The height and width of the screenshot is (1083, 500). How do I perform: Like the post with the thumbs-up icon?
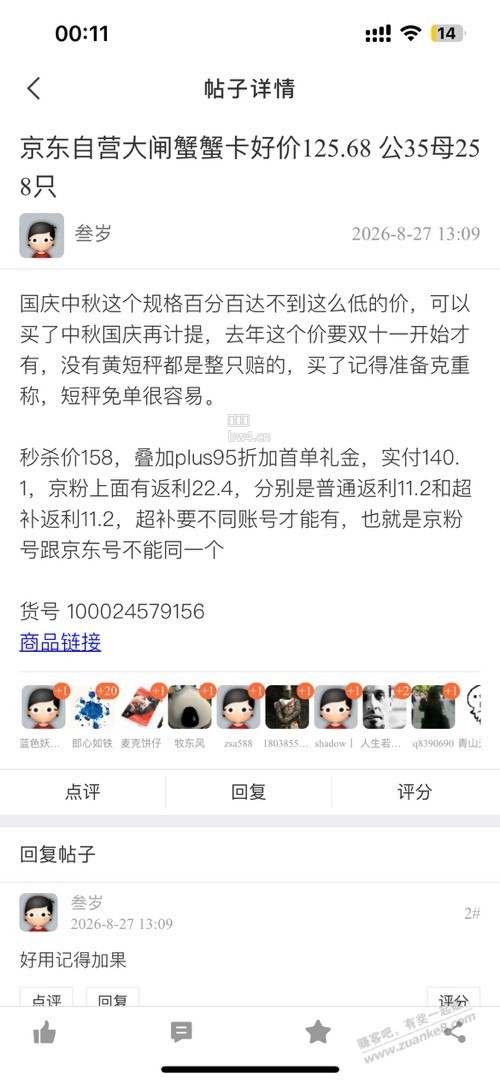44,1033
